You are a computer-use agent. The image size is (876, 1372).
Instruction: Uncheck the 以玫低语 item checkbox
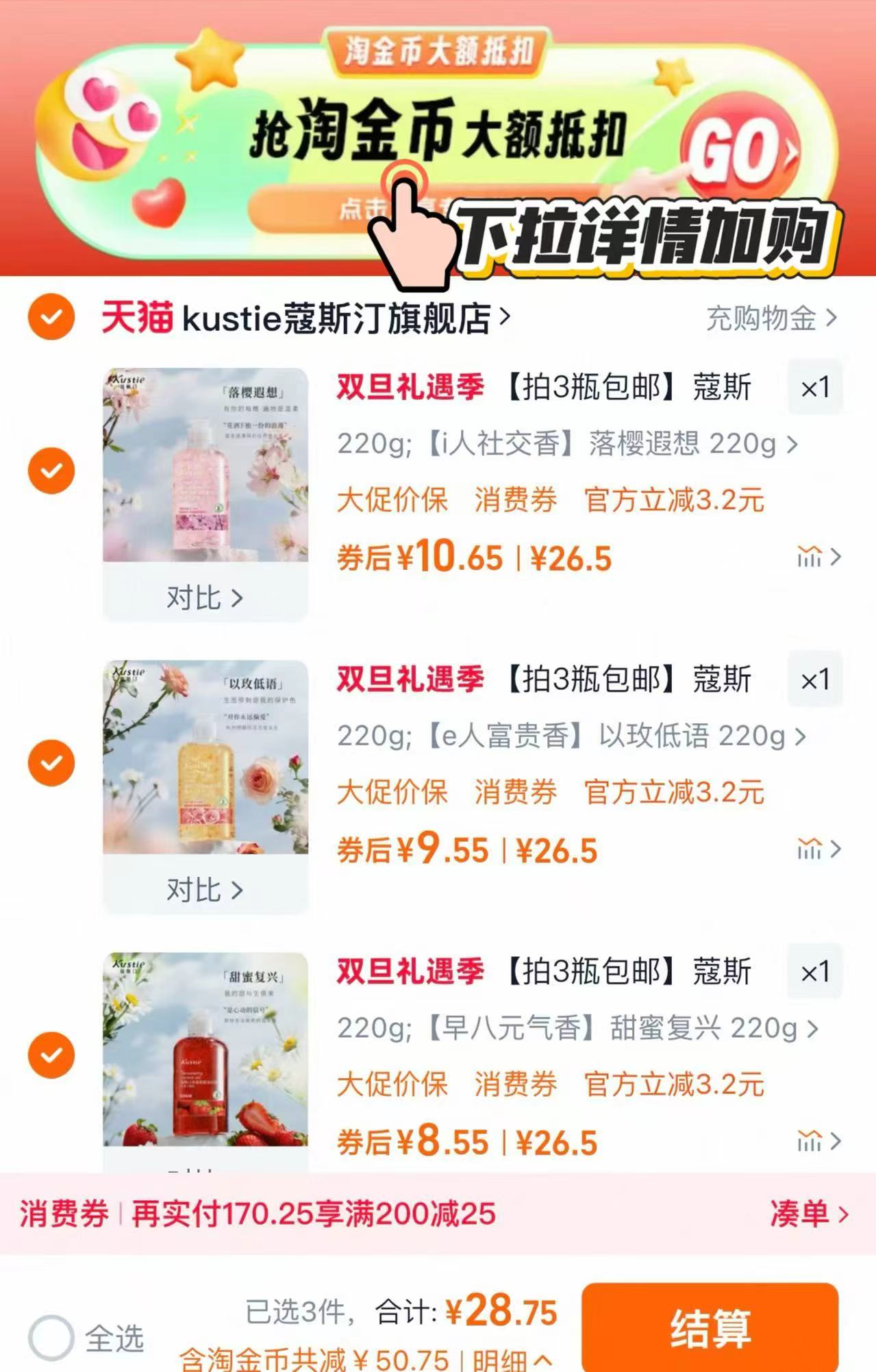tap(51, 762)
